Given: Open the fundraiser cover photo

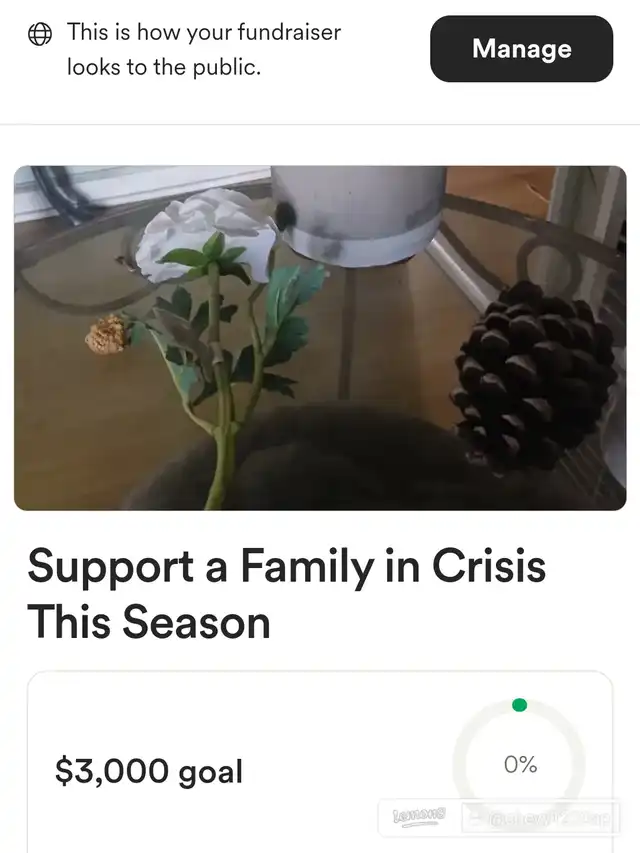Looking at the screenshot, I should tap(320, 338).
